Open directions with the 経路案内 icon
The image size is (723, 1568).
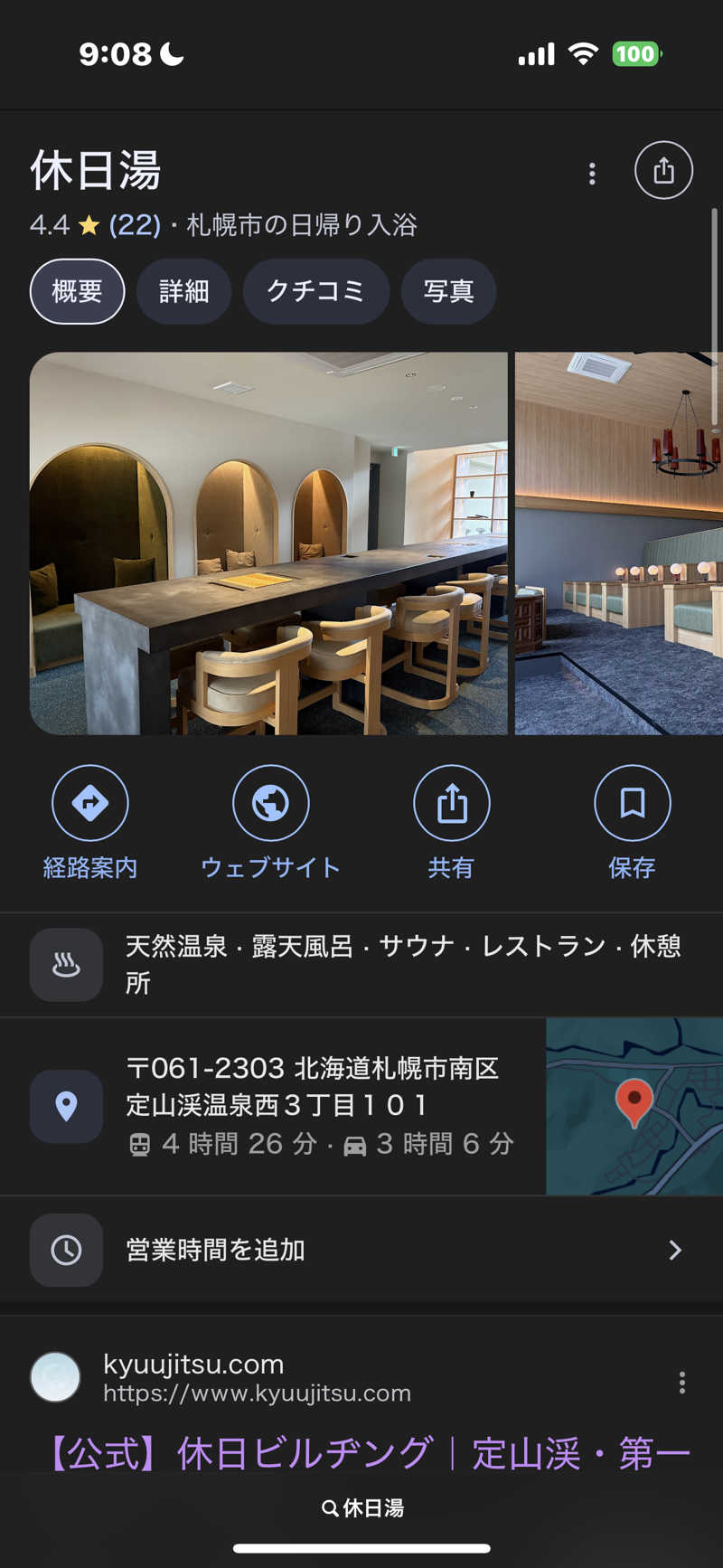click(90, 802)
